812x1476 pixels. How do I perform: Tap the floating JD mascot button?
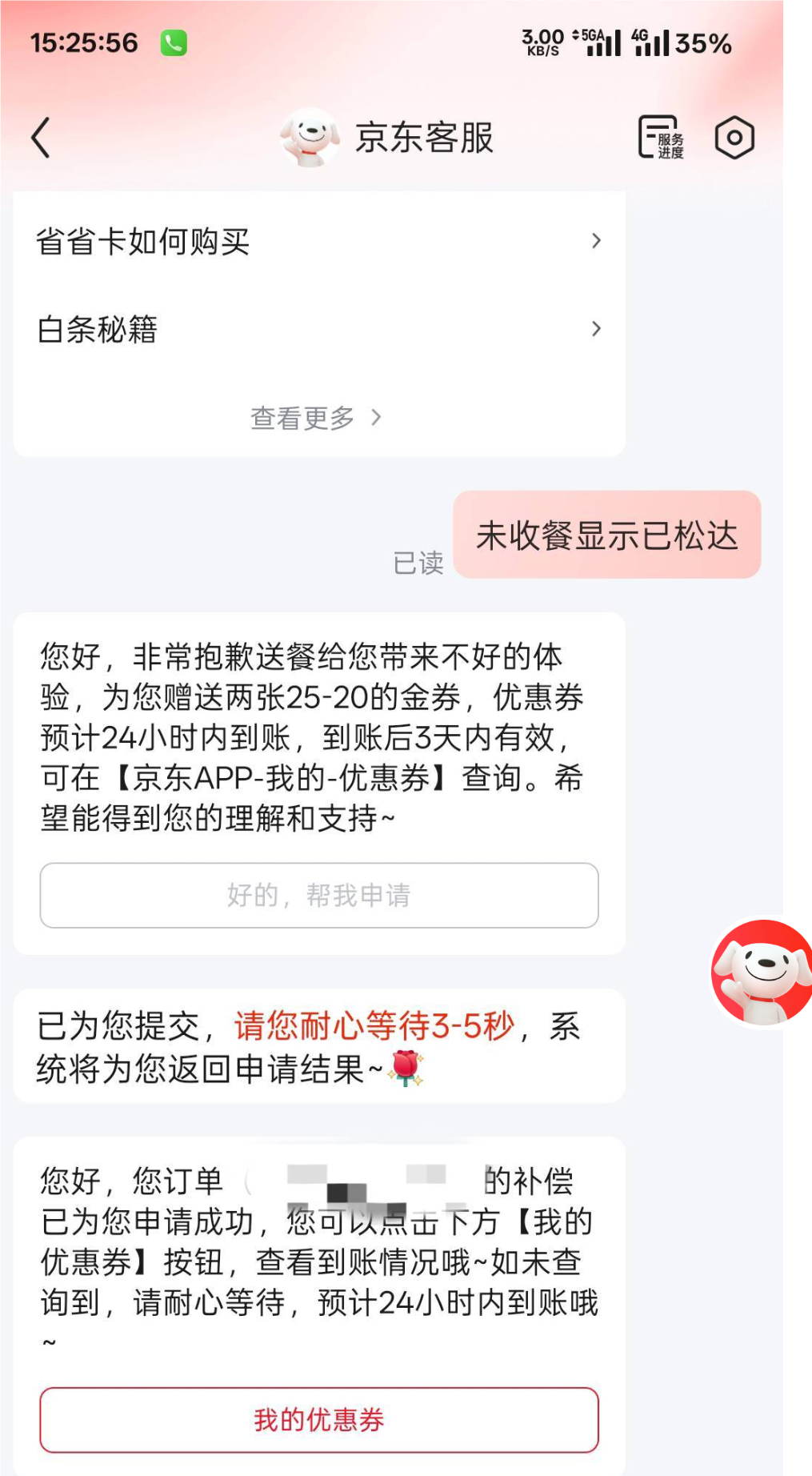[762, 973]
